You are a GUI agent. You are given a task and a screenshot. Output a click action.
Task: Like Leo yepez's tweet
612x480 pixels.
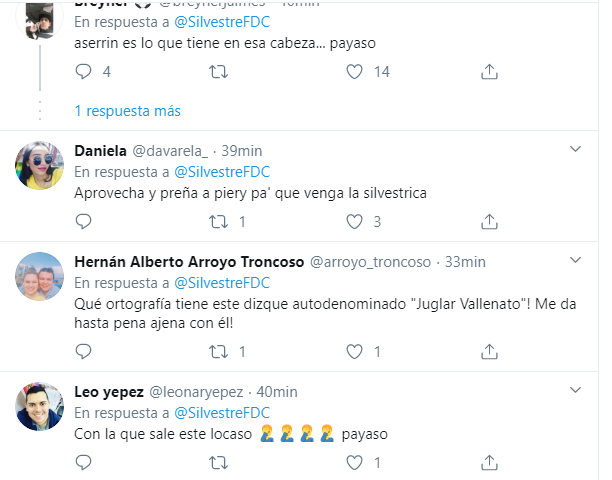coord(354,463)
